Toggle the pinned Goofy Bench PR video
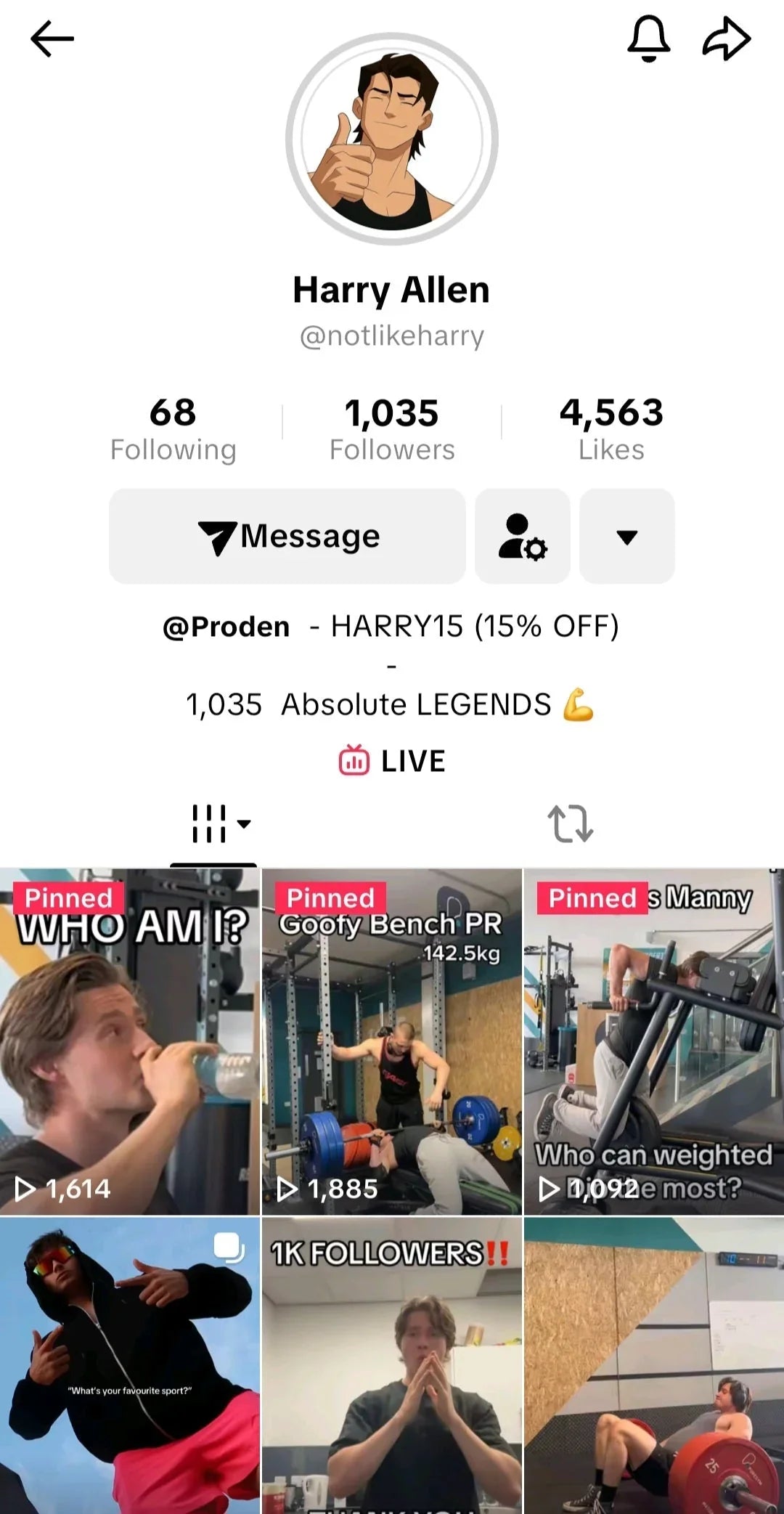 click(392, 1038)
